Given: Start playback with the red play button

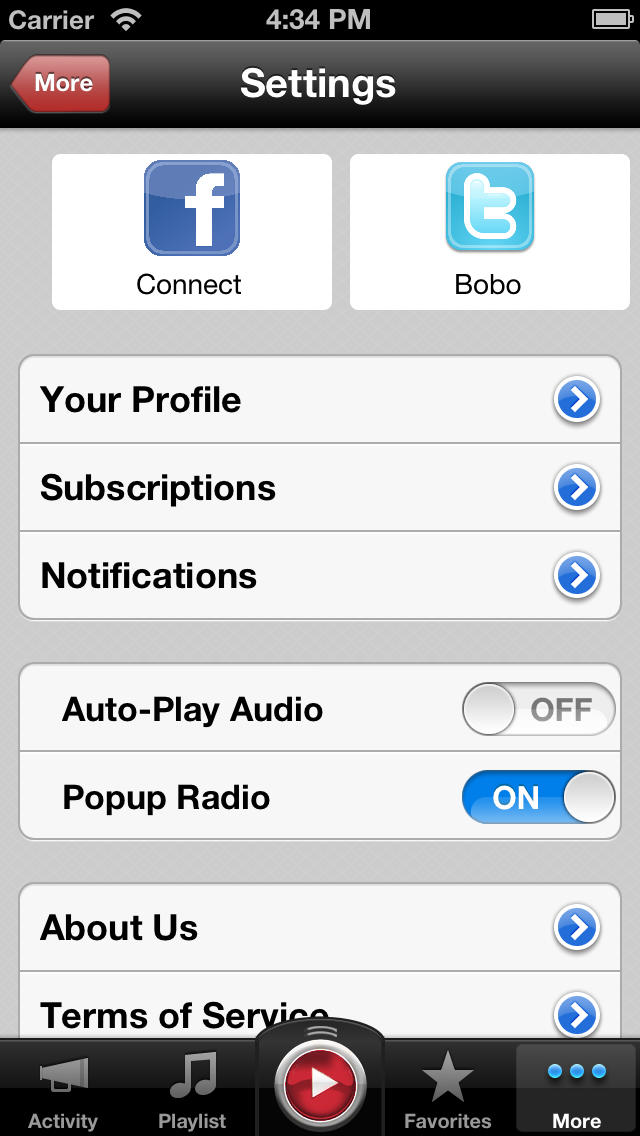Looking at the screenshot, I should tap(320, 1083).
